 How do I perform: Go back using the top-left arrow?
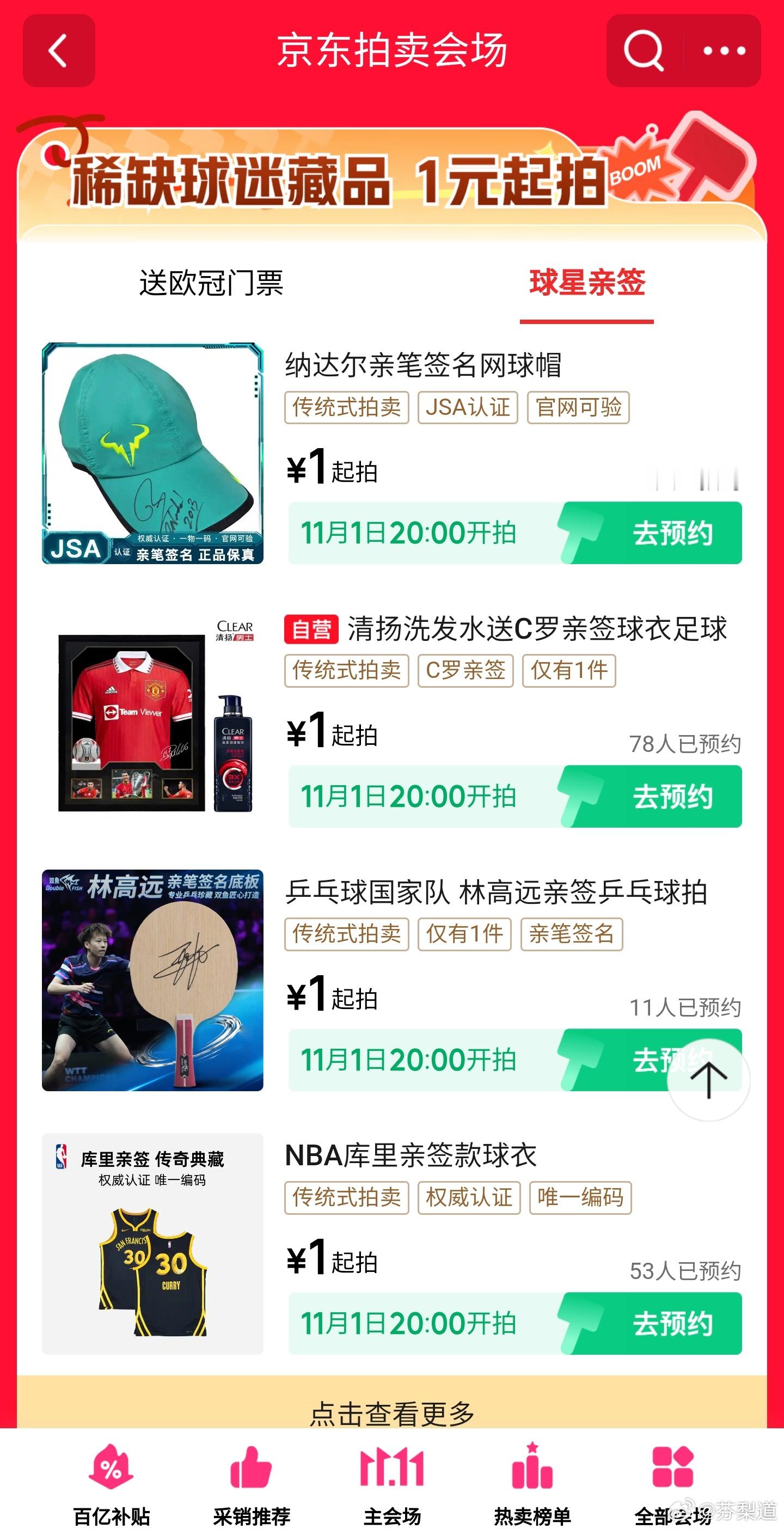click(59, 51)
